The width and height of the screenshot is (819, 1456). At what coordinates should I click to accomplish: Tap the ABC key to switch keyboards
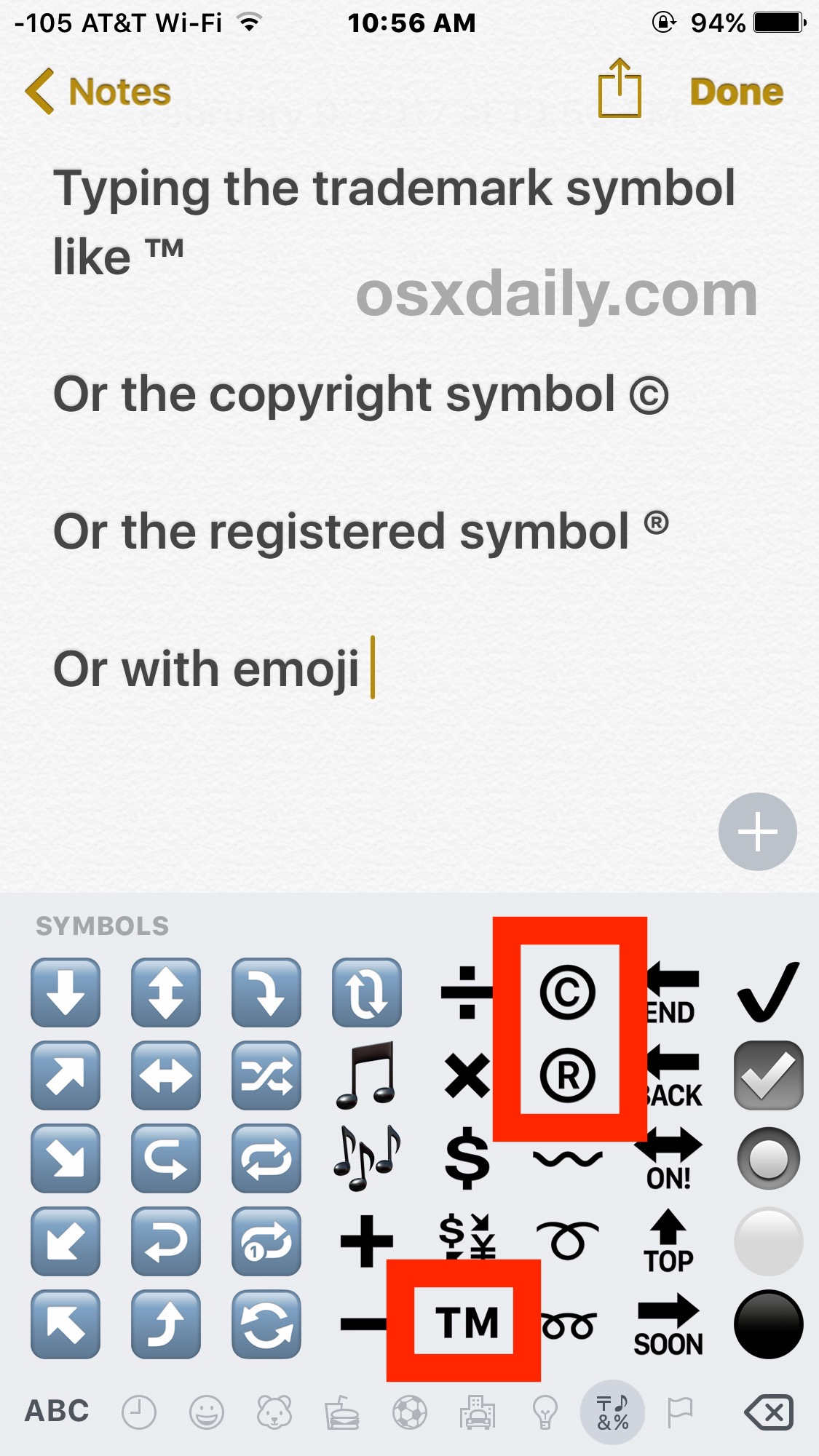click(57, 1411)
